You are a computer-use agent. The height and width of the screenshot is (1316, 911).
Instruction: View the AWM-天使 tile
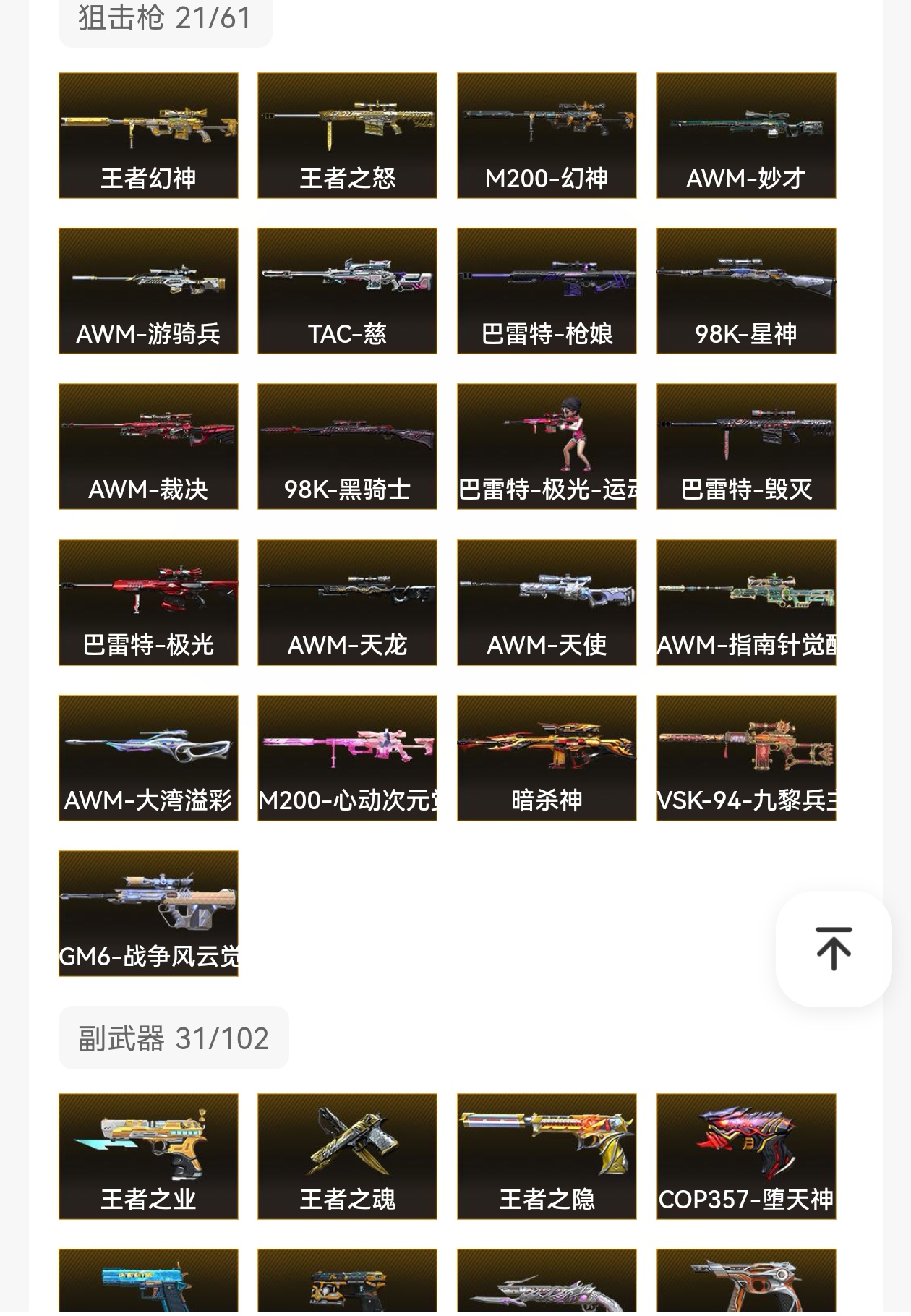pos(547,602)
